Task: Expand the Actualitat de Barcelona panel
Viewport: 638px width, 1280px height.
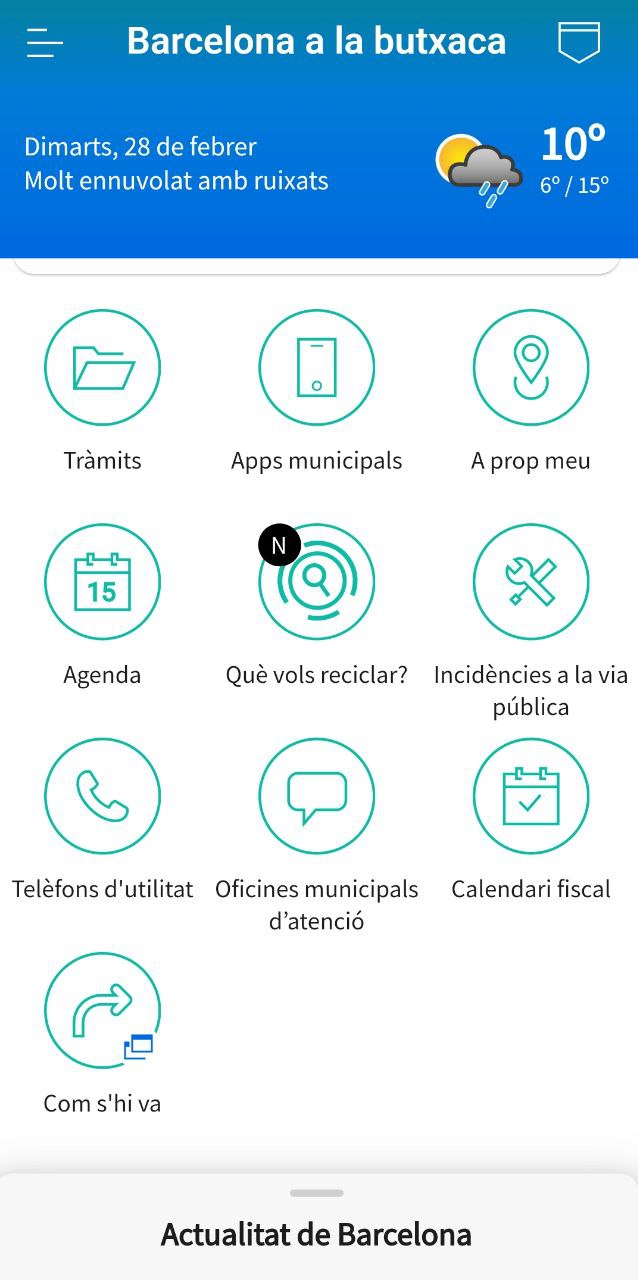Action: (319, 1227)
